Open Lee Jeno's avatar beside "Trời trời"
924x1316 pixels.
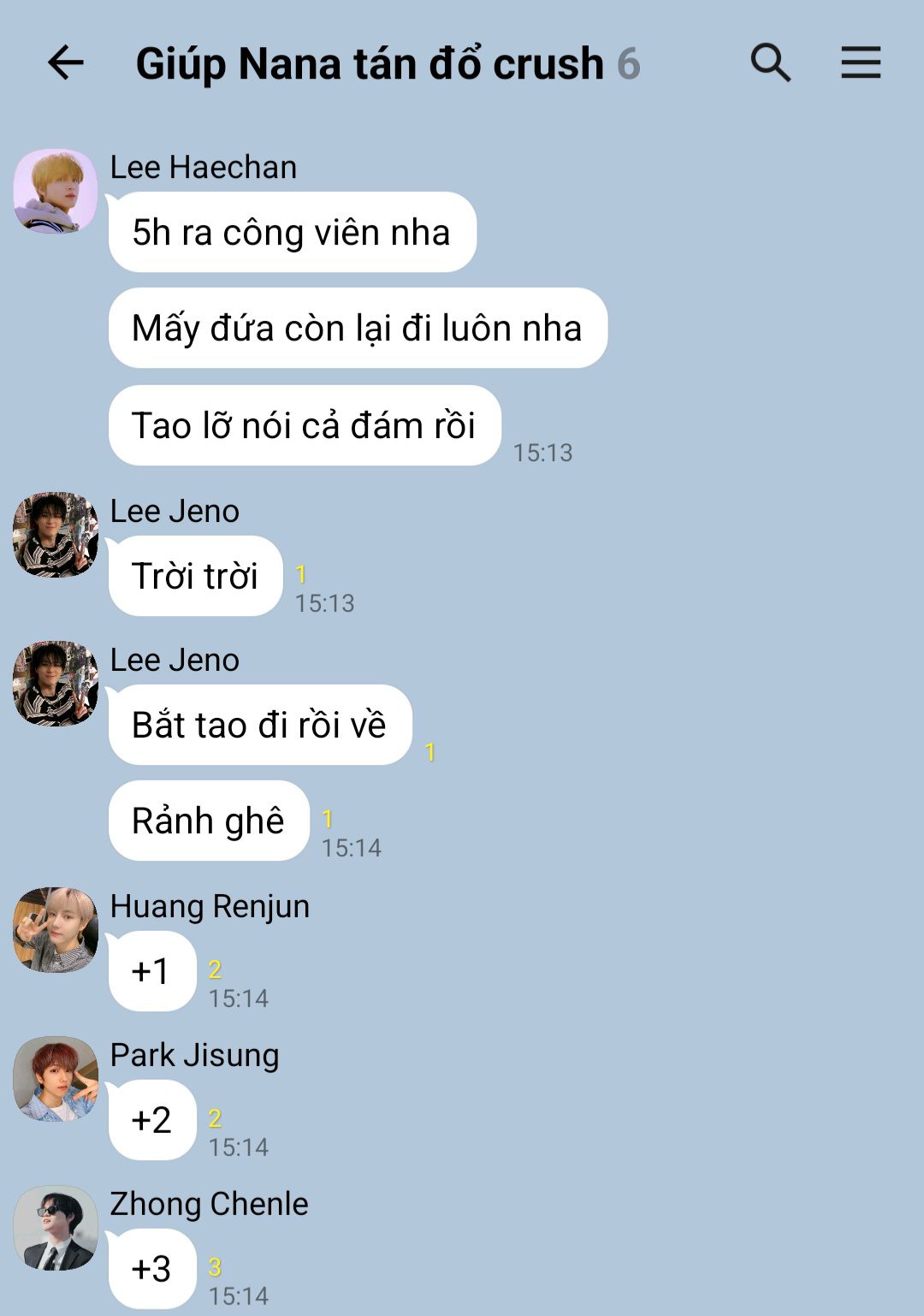click(56, 535)
